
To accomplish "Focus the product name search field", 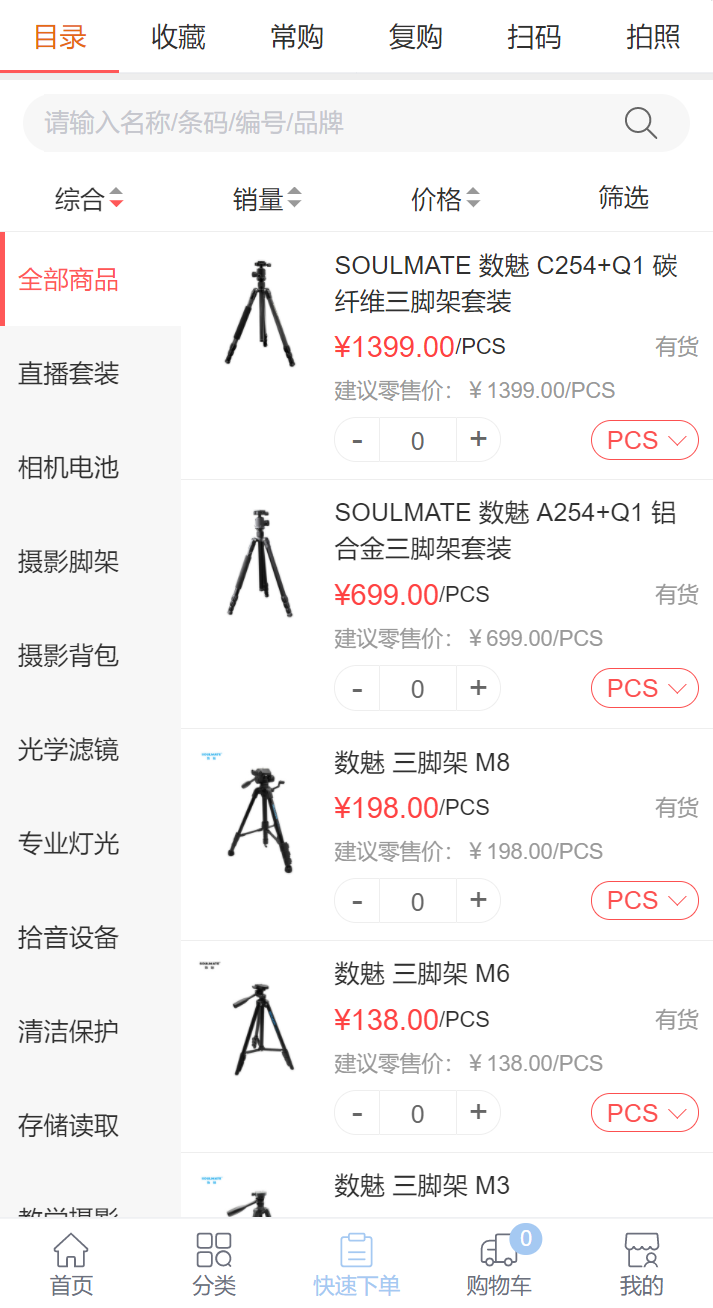I will [320, 123].
